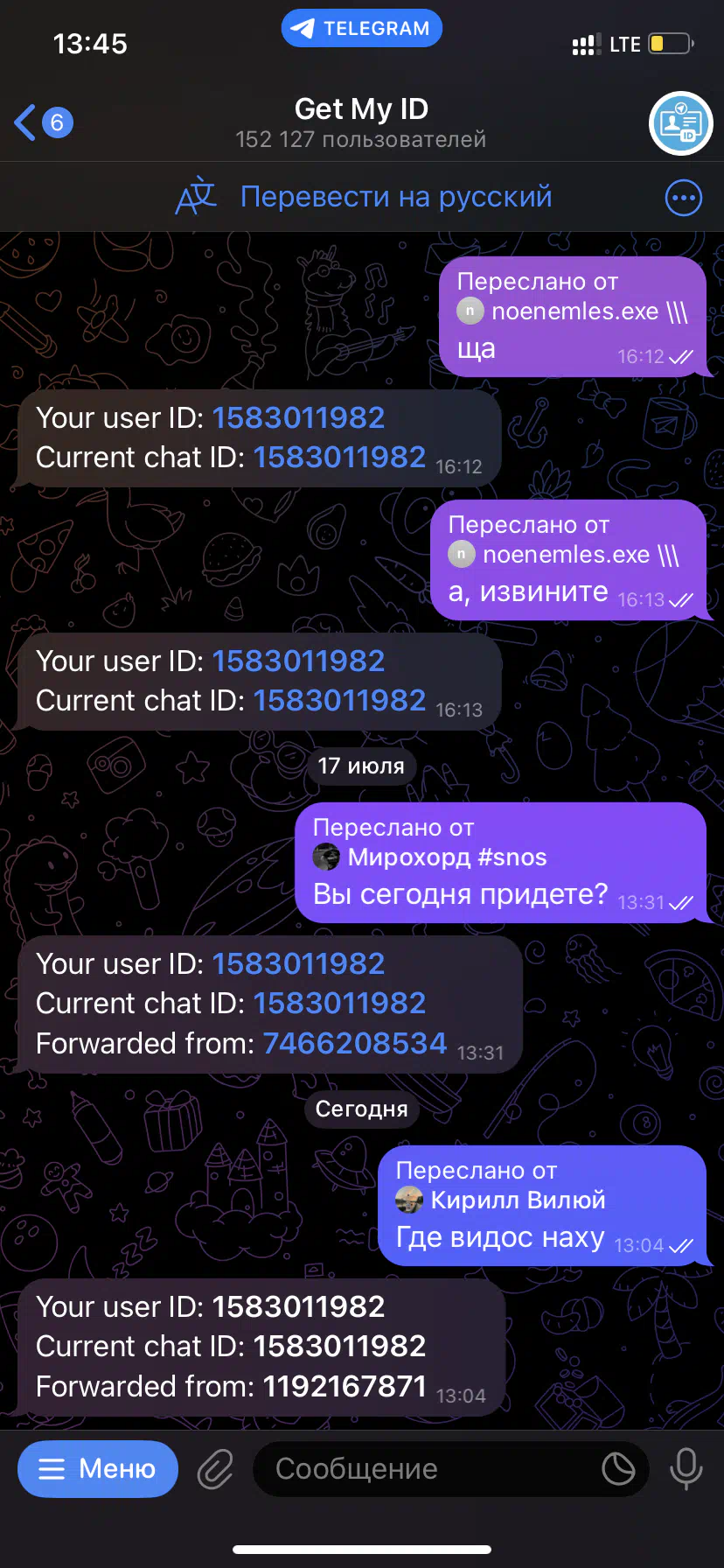Viewport: 724px width, 1568px height.
Task: Open the sticker panel icon
Action: pyautogui.click(x=619, y=1469)
